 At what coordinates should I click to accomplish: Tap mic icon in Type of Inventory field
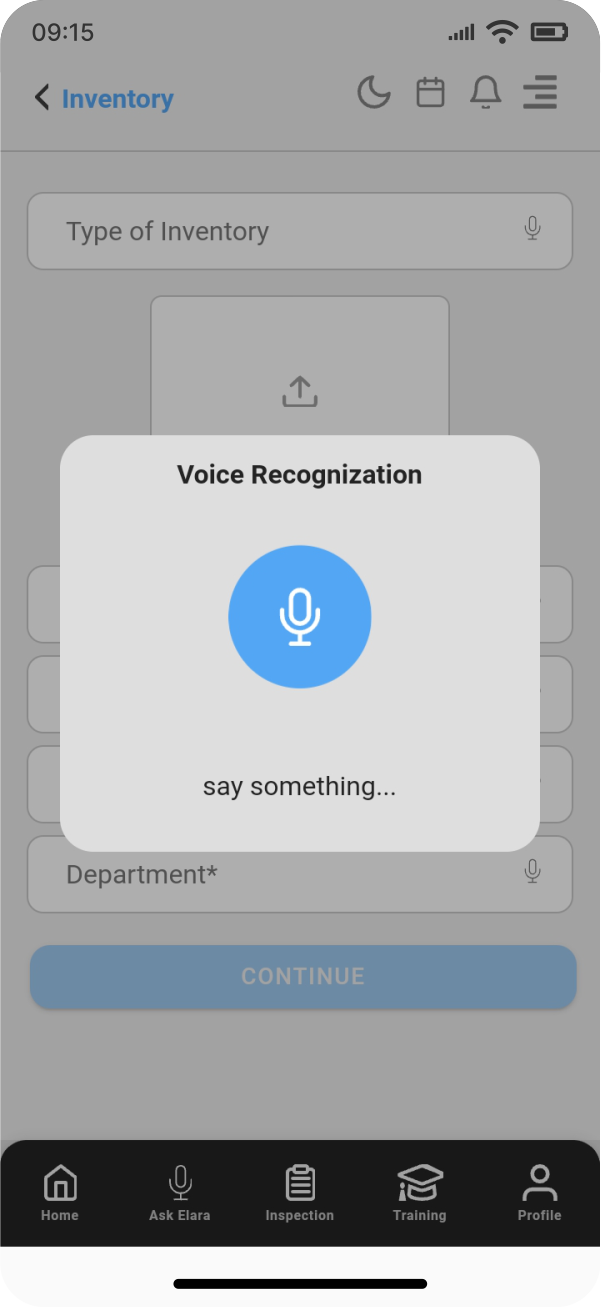pyautogui.click(x=533, y=229)
